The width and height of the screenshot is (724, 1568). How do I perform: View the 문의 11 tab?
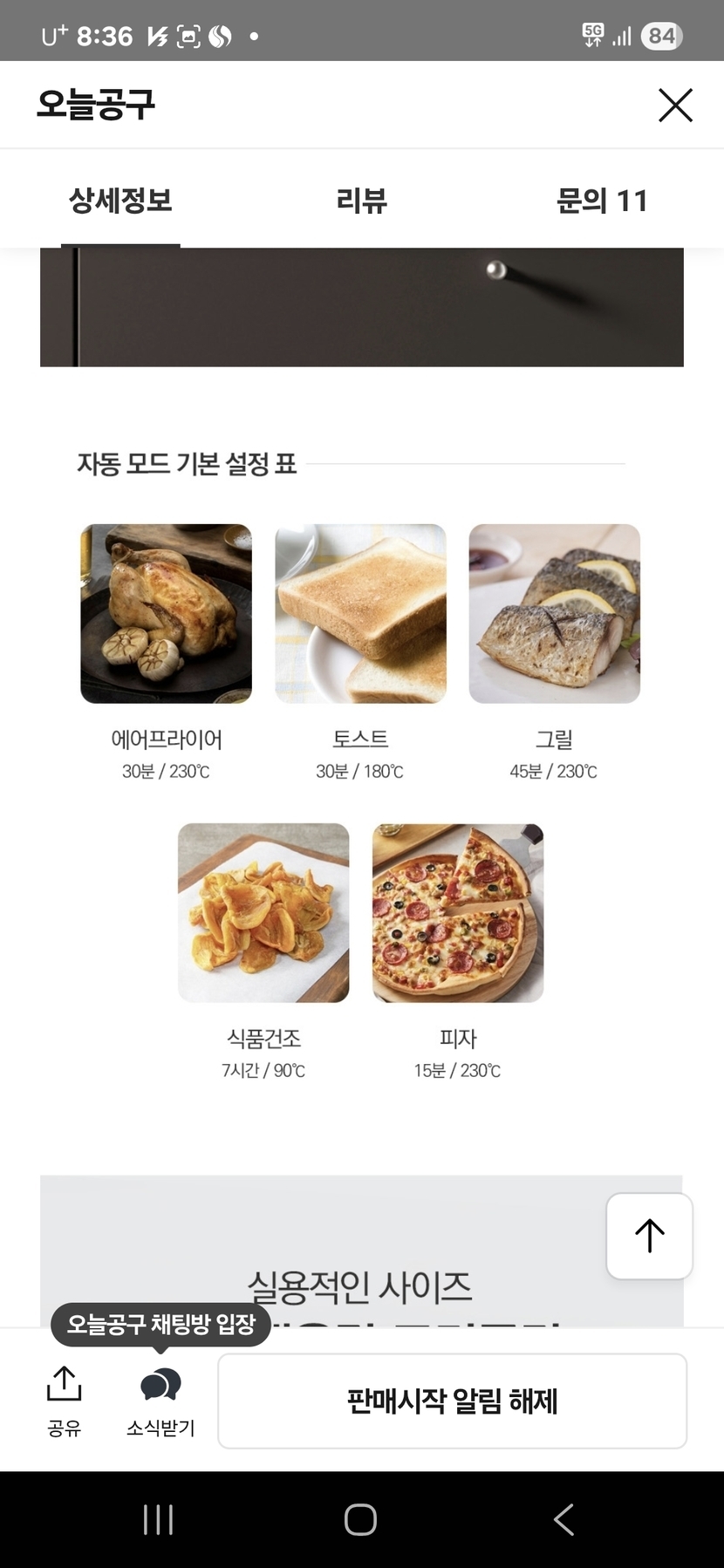[602, 201]
